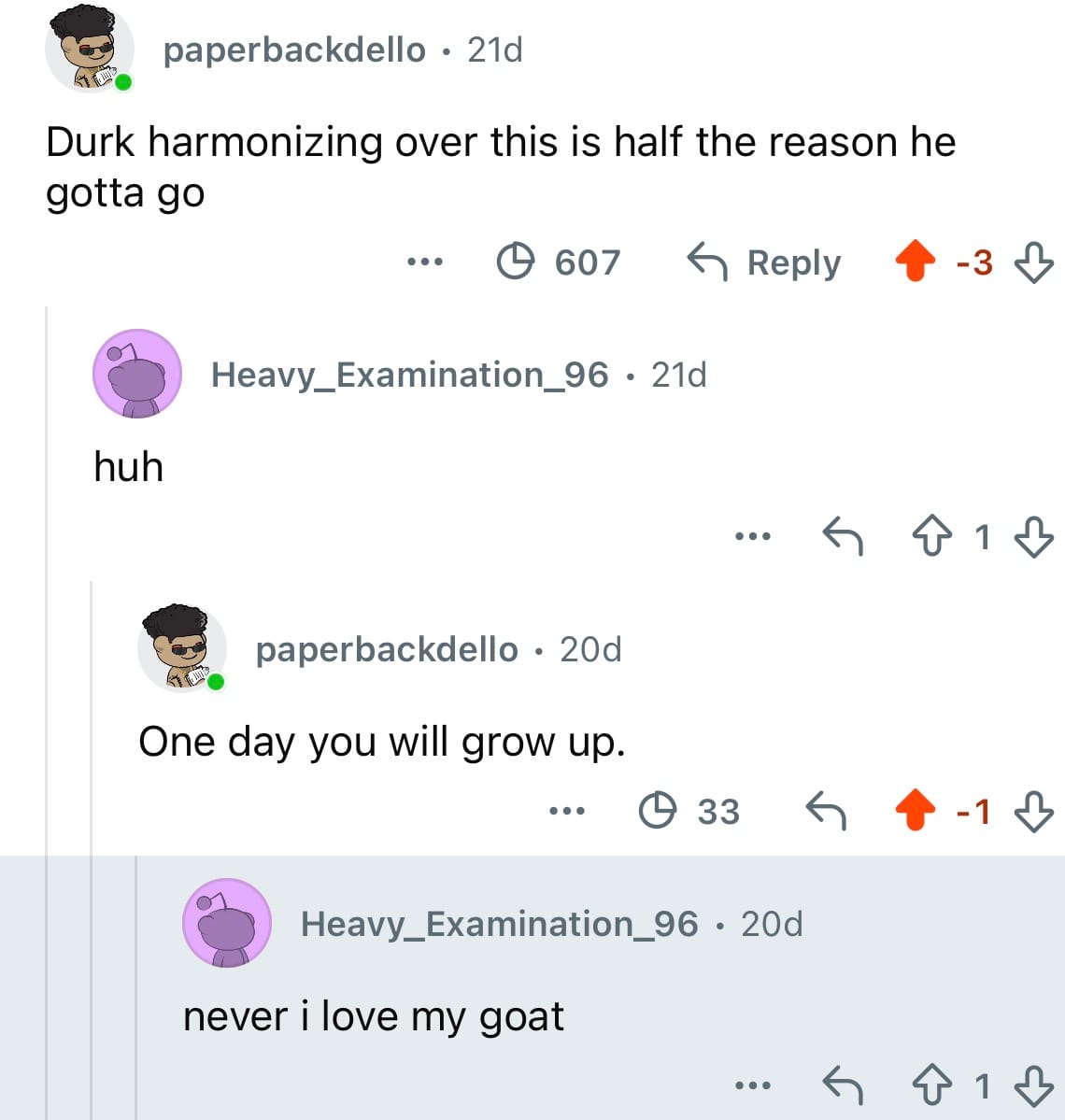
Task: View insights showing 607 on Durk comment
Action: [x=558, y=262]
